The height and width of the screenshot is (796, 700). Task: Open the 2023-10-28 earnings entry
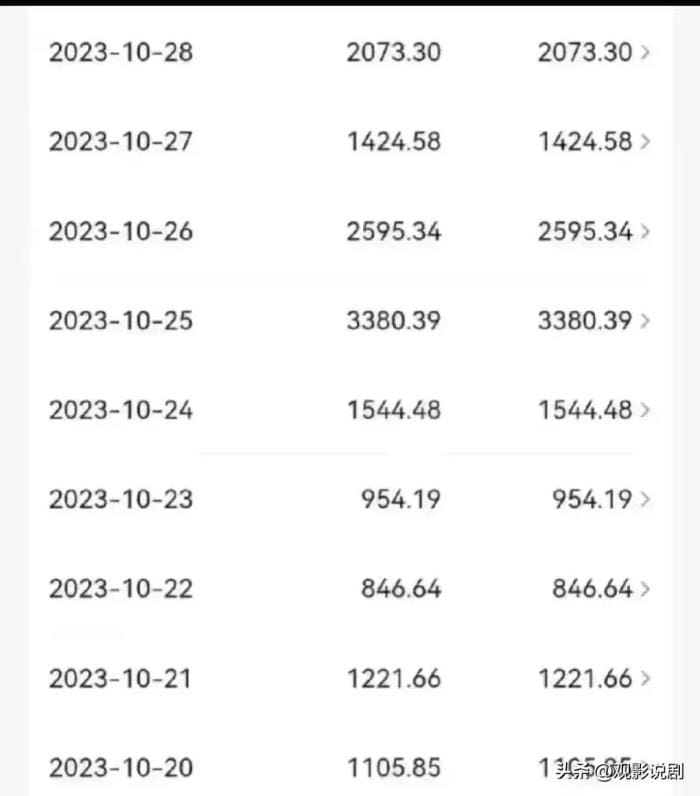(x=350, y=52)
